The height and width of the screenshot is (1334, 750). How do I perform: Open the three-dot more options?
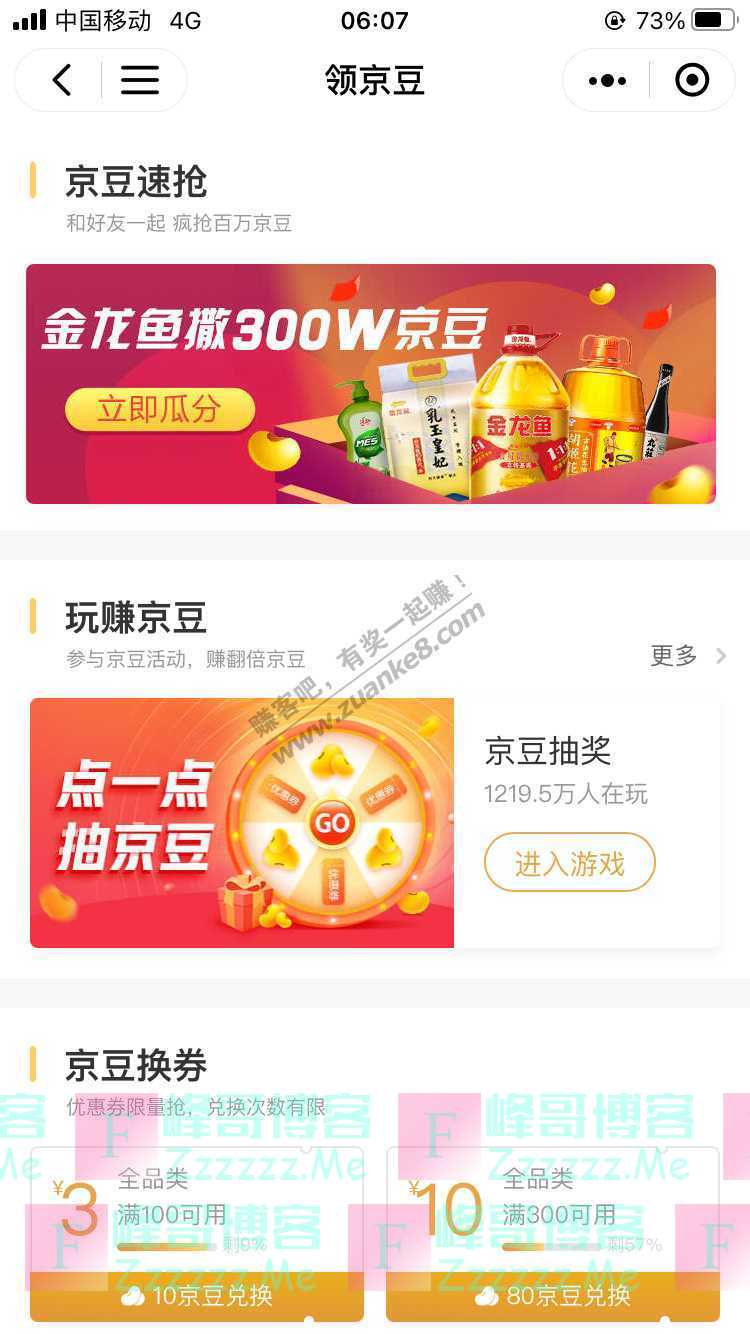coord(607,80)
